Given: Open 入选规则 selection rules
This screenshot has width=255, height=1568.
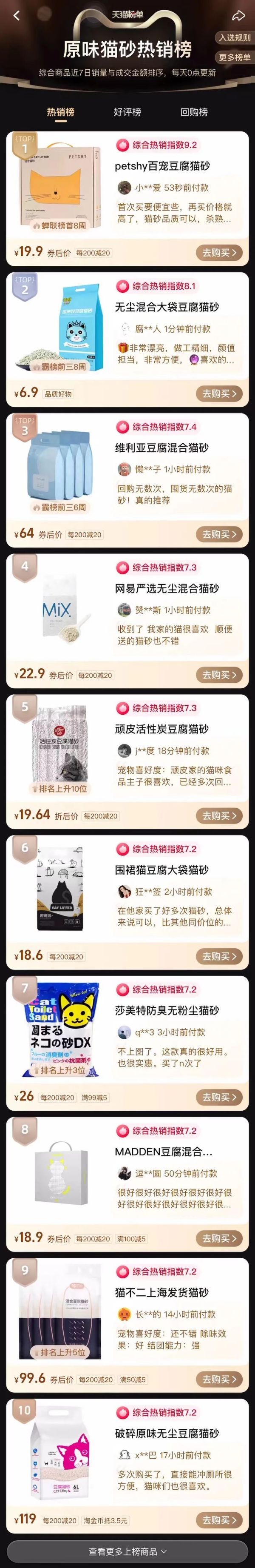Looking at the screenshot, I should pyautogui.click(x=235, y=38).
